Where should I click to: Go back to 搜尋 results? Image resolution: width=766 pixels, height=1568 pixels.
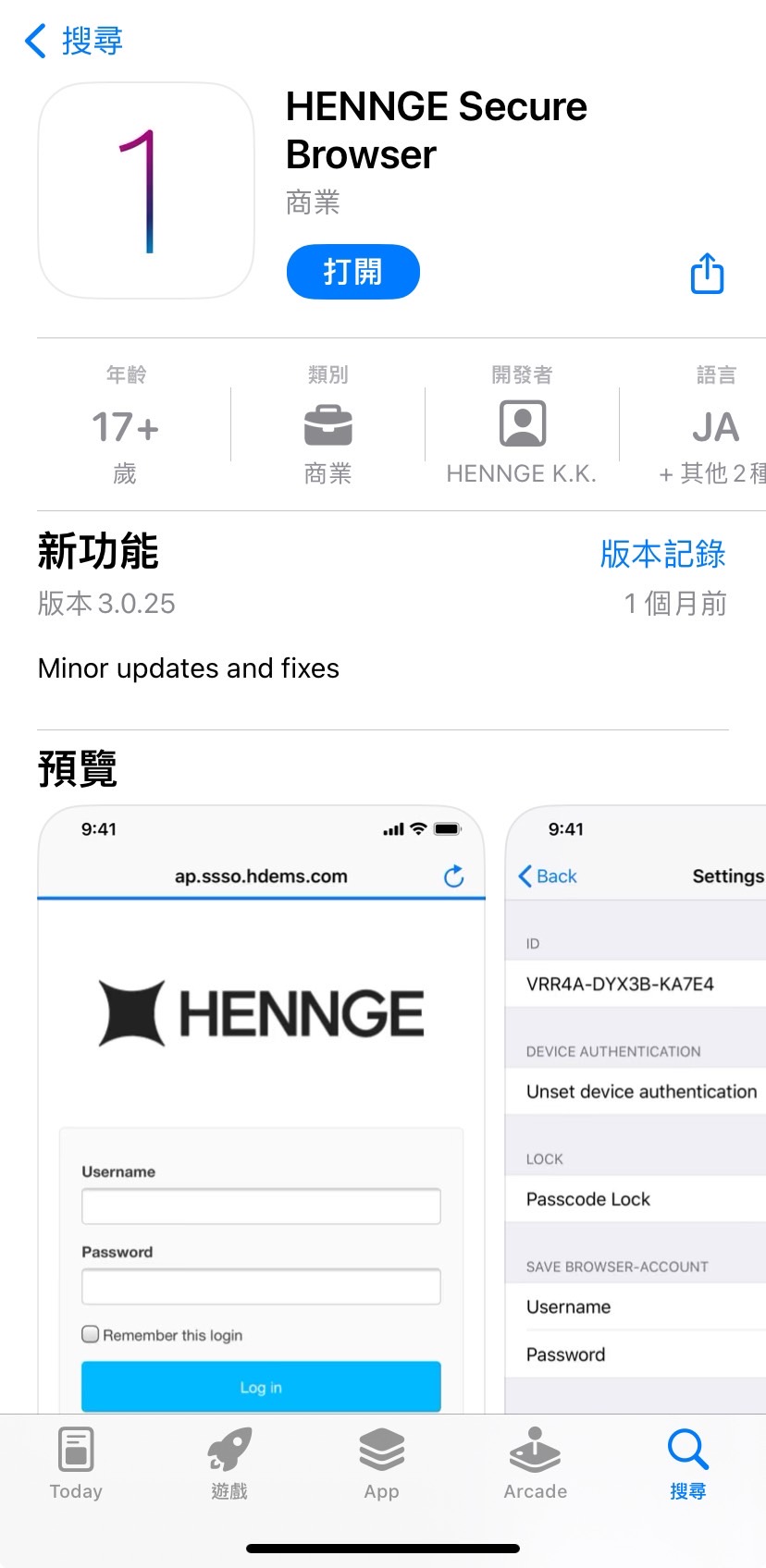point(74,41)
